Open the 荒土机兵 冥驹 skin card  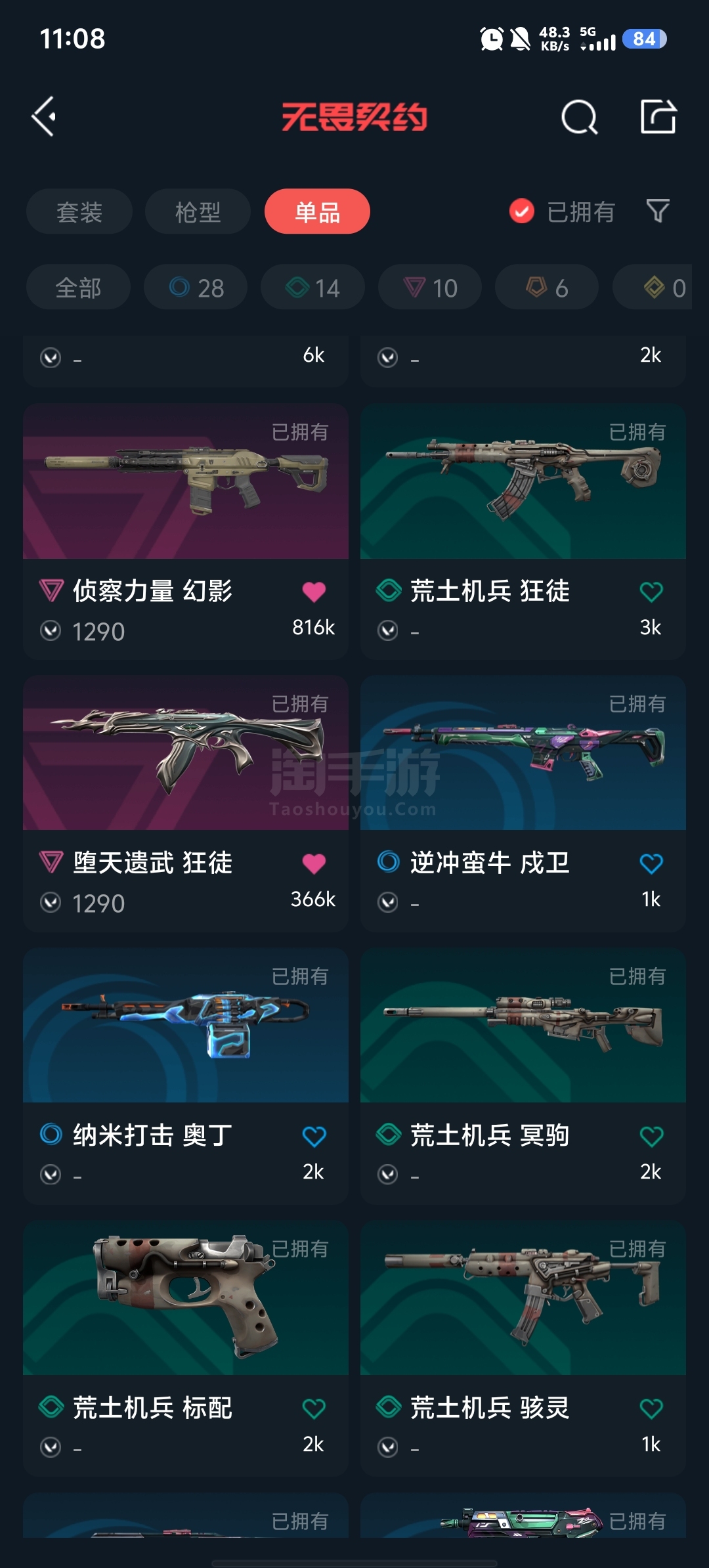pos(523,1076)
